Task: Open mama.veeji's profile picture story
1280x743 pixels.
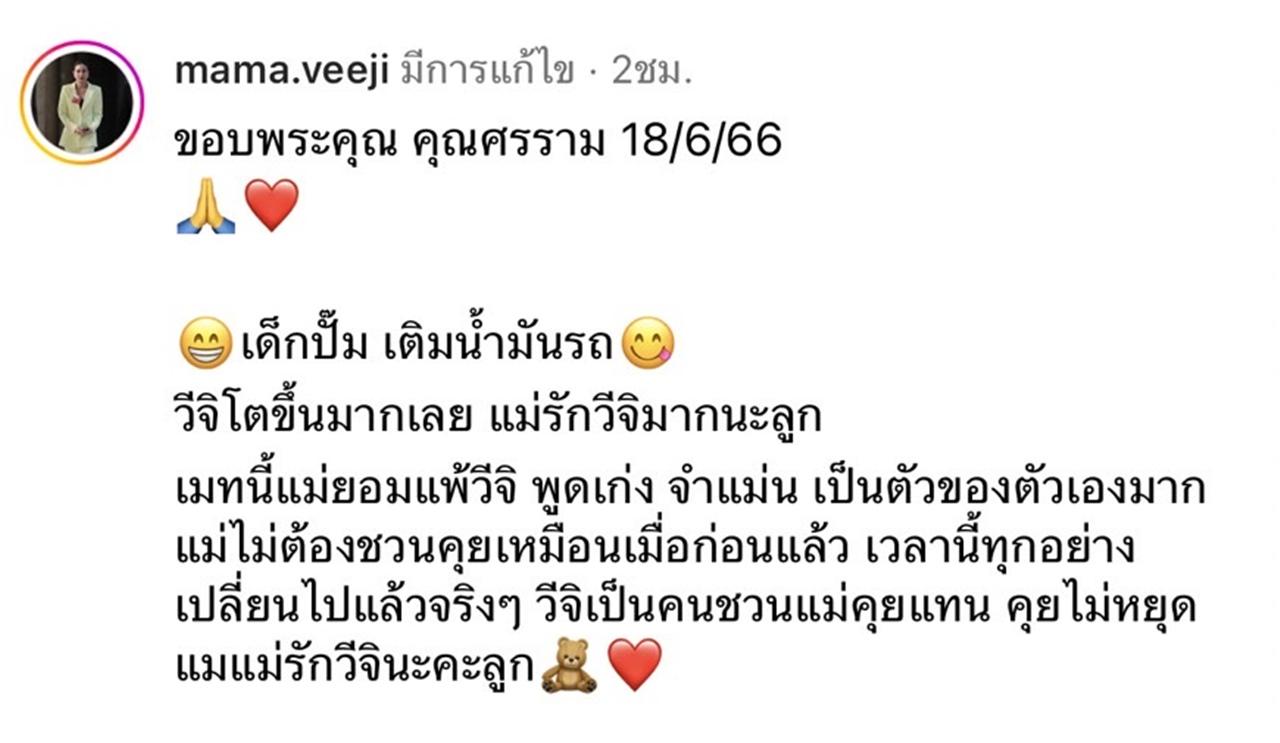Action: click(82, 103)
